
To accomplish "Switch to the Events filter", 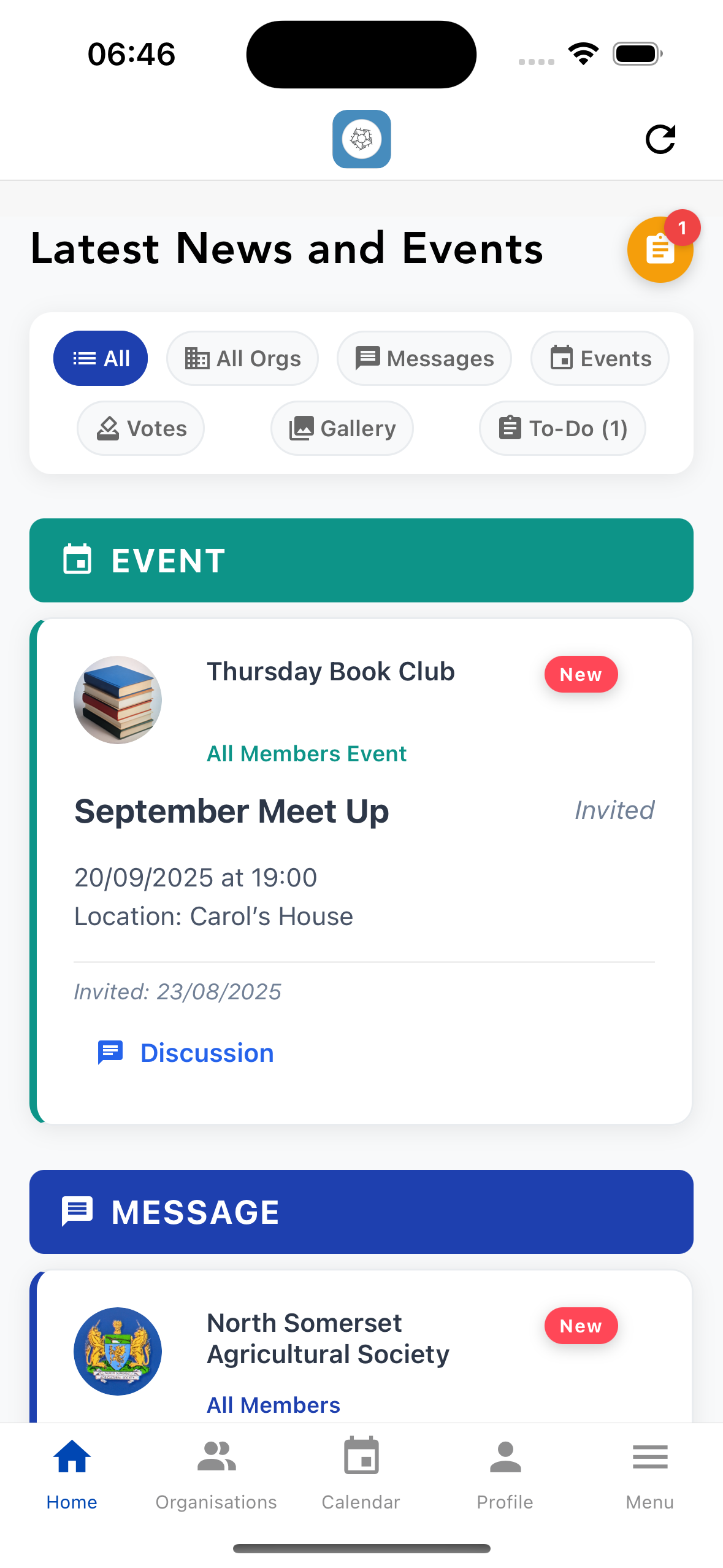I will 599,358.
